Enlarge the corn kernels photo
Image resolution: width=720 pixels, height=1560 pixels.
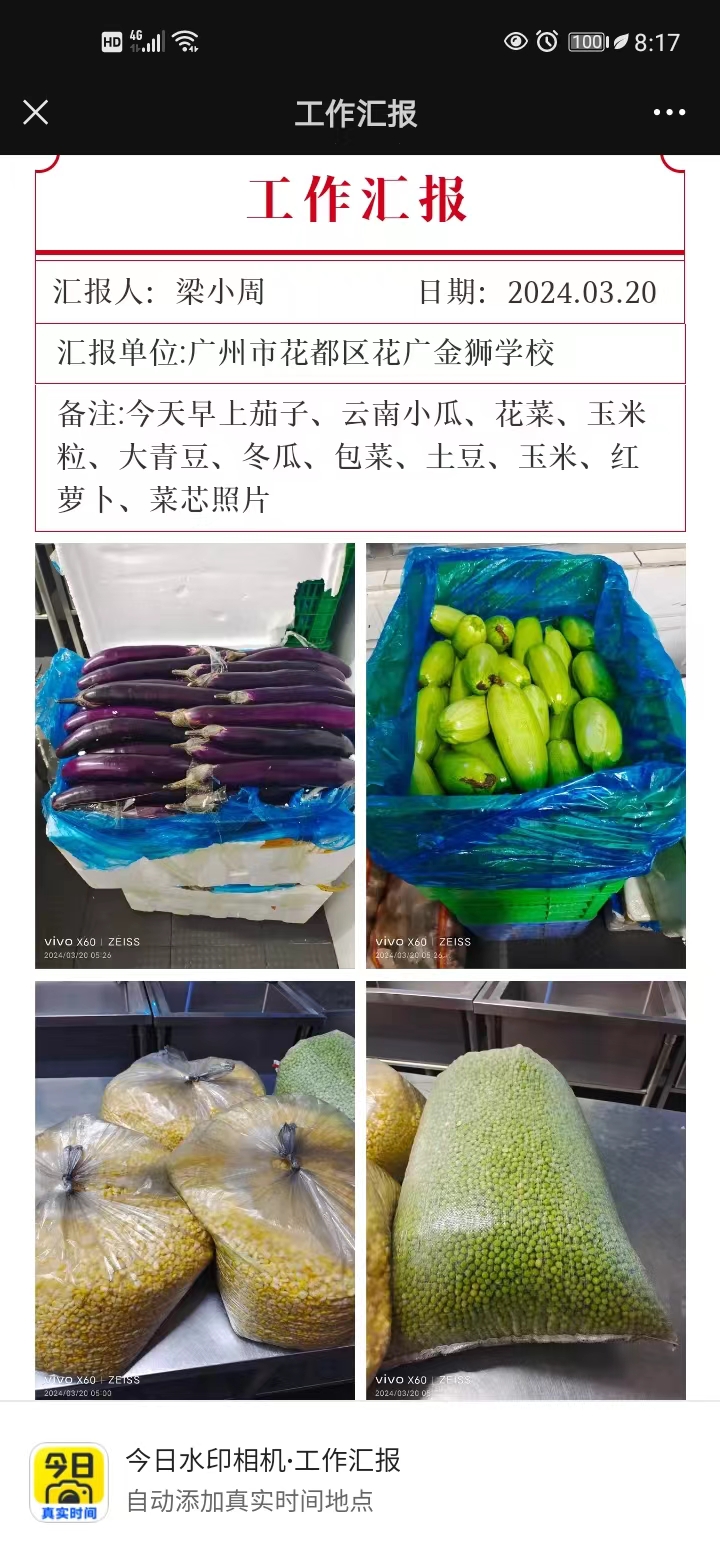click(x=195, y=1190)
